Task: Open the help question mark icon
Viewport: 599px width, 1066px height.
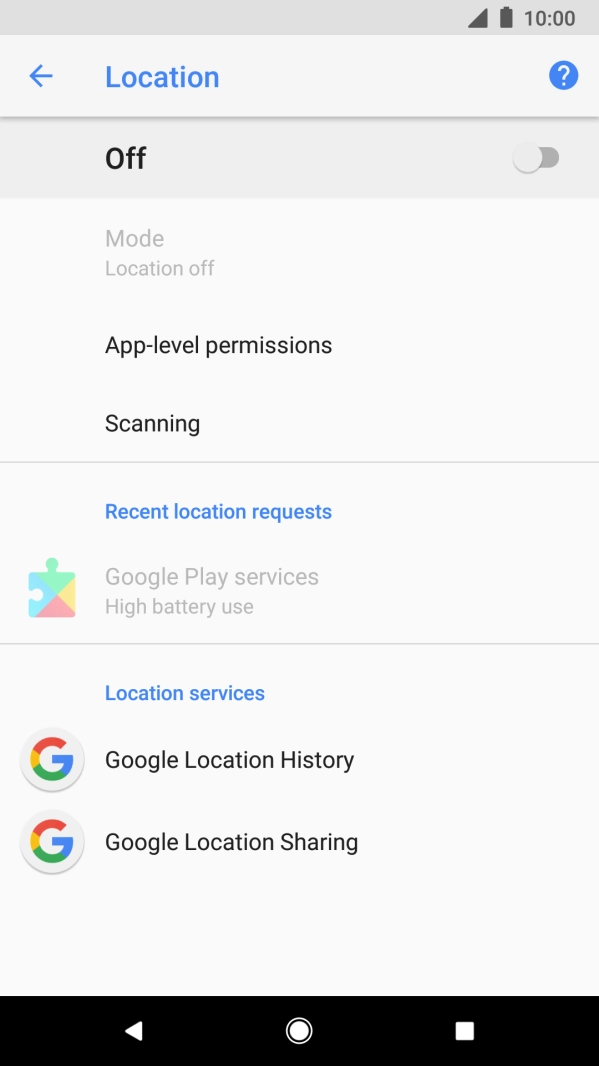Action: point(563,75)
